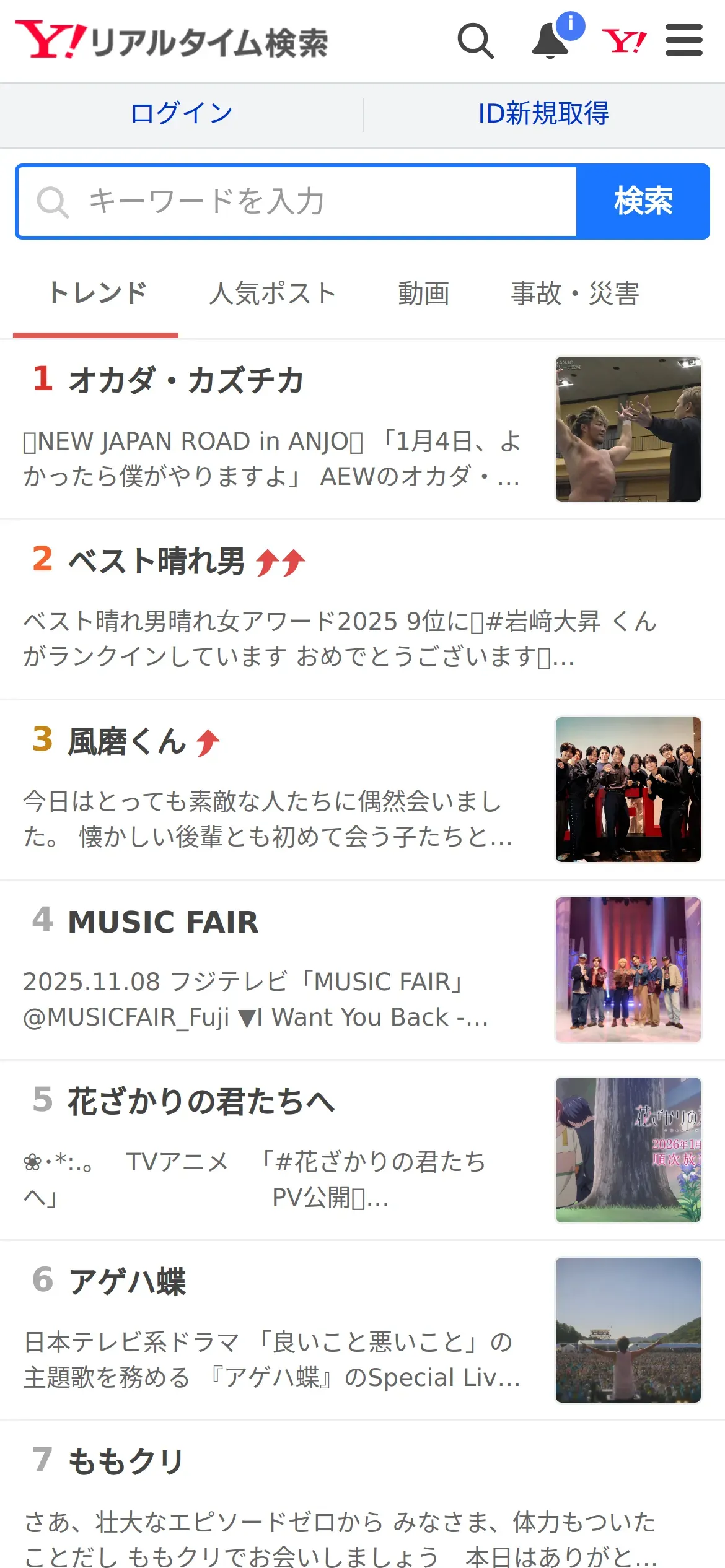Open trend #4 MUSIC FAIR
The width and height of the screenshot is (725, 1568).
(x=163, y=921)
